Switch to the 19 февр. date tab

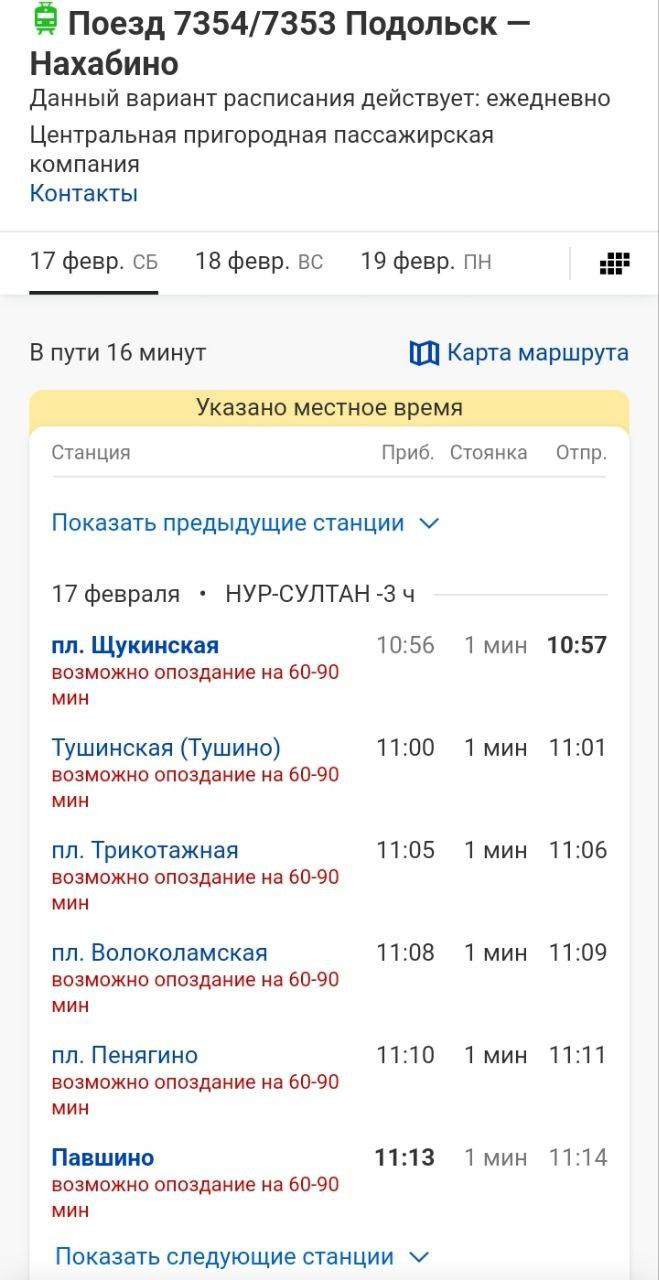(x=426, y=262)
